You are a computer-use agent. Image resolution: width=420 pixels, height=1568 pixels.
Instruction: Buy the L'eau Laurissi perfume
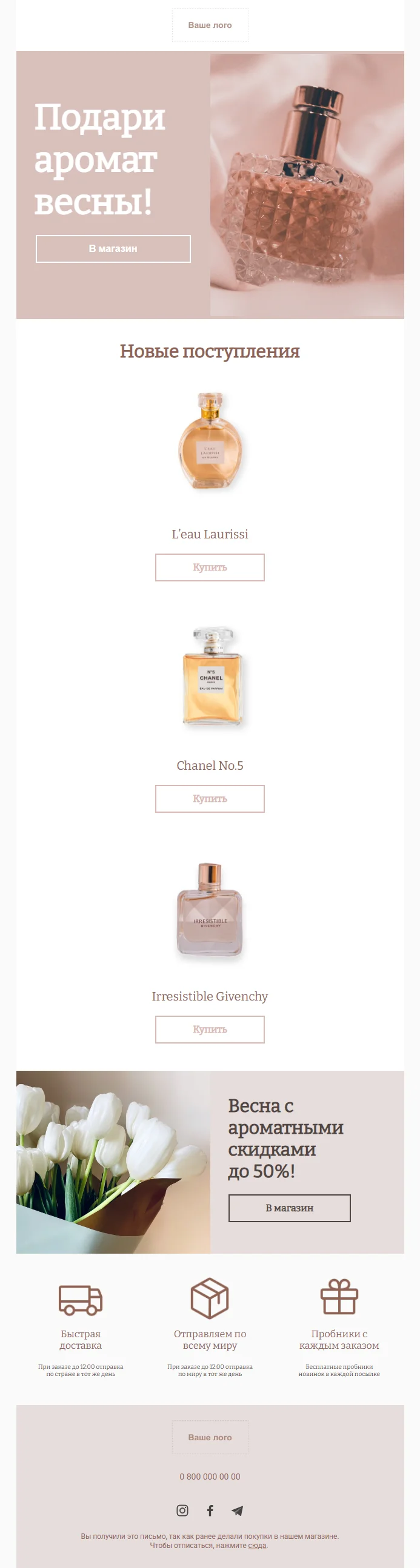pyautogui.click(x=210, y=567)
